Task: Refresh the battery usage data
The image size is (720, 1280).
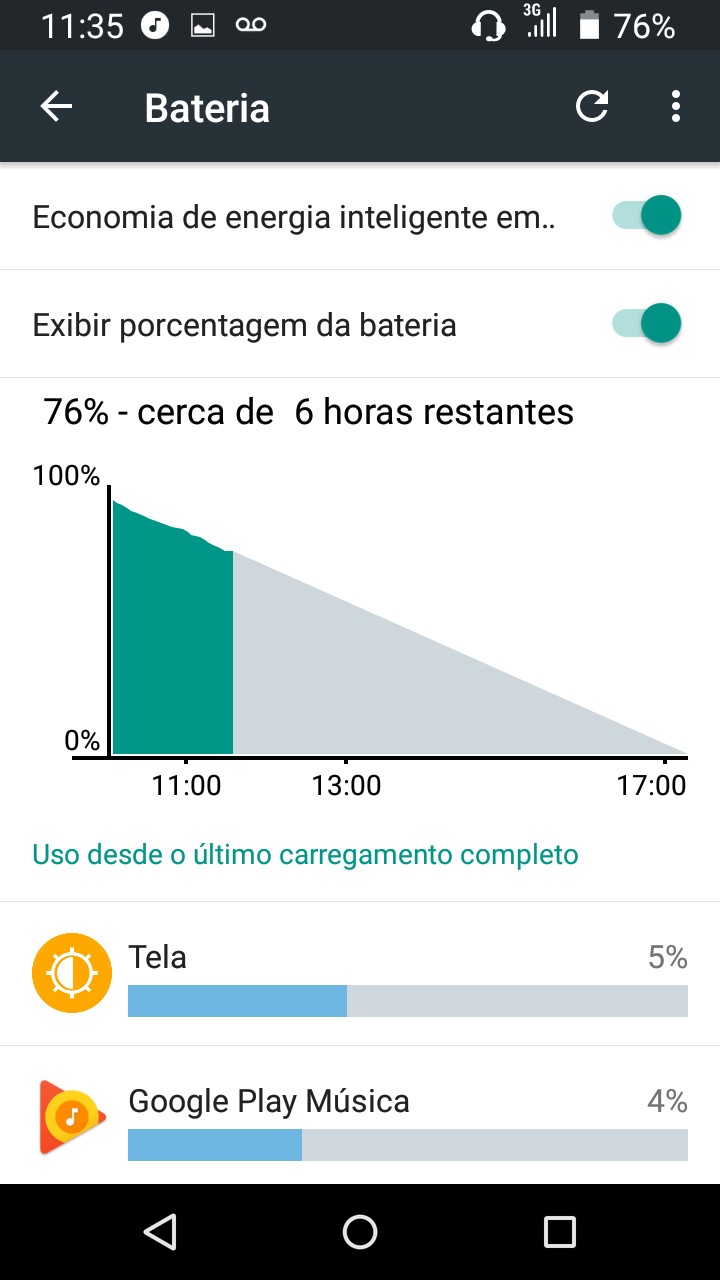Action: (592, 107)
